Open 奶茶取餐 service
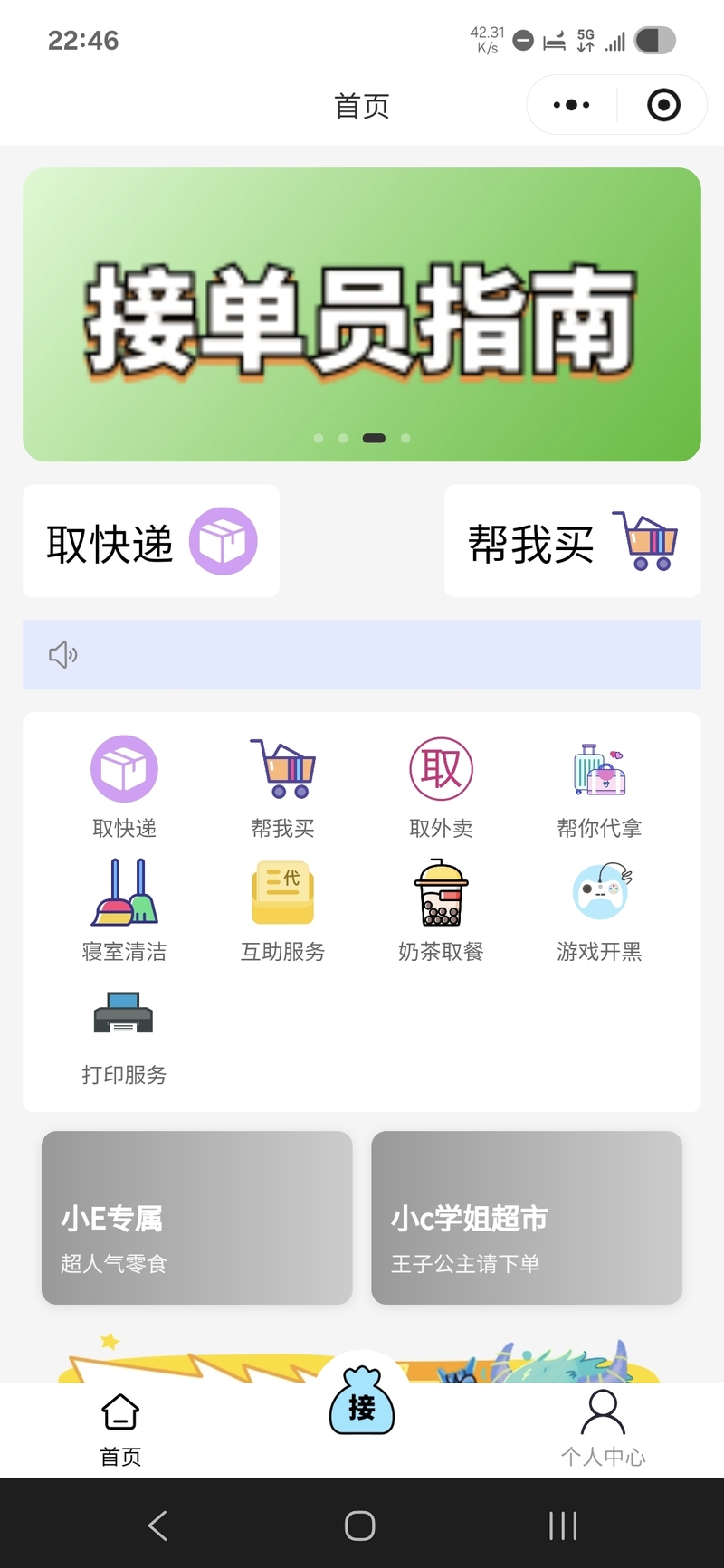The width and height of the screenshot is (724, 1568). [441, 909]
